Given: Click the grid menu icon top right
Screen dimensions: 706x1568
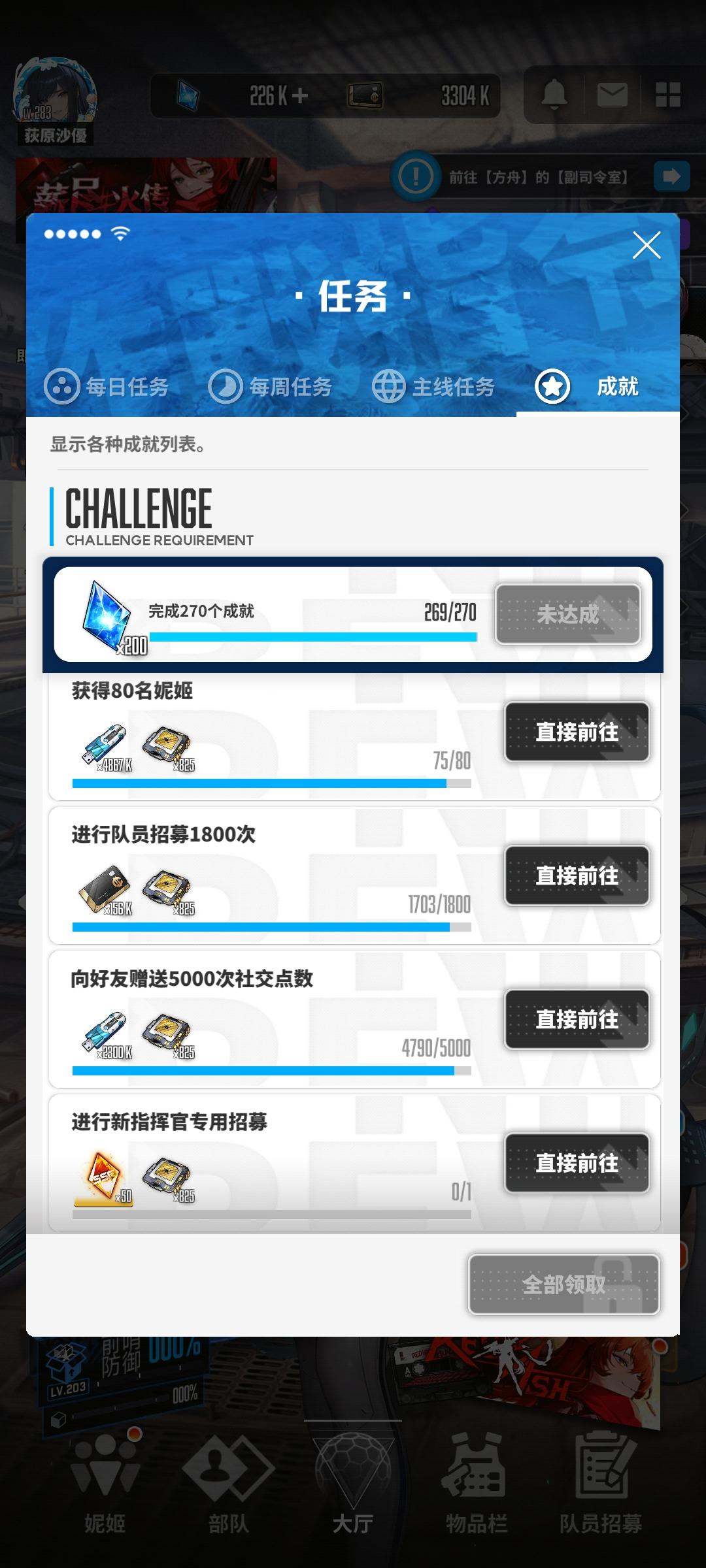Looking at the screenshot, I should 668,95.
